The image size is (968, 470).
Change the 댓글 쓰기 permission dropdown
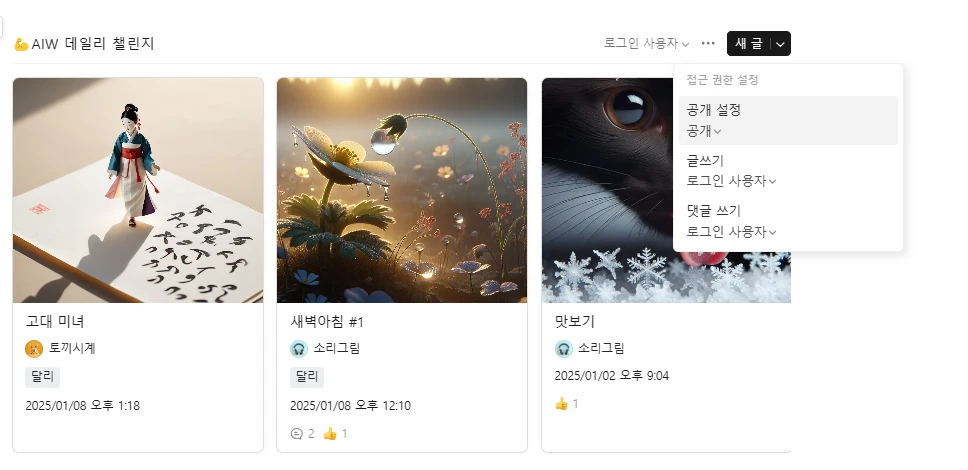(731, 231)
